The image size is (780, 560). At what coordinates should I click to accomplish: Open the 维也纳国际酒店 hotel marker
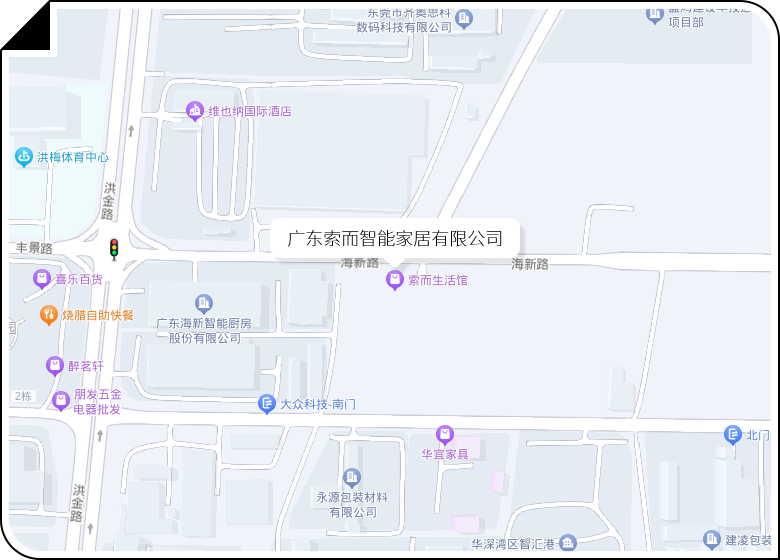click(x=195, y=111)
